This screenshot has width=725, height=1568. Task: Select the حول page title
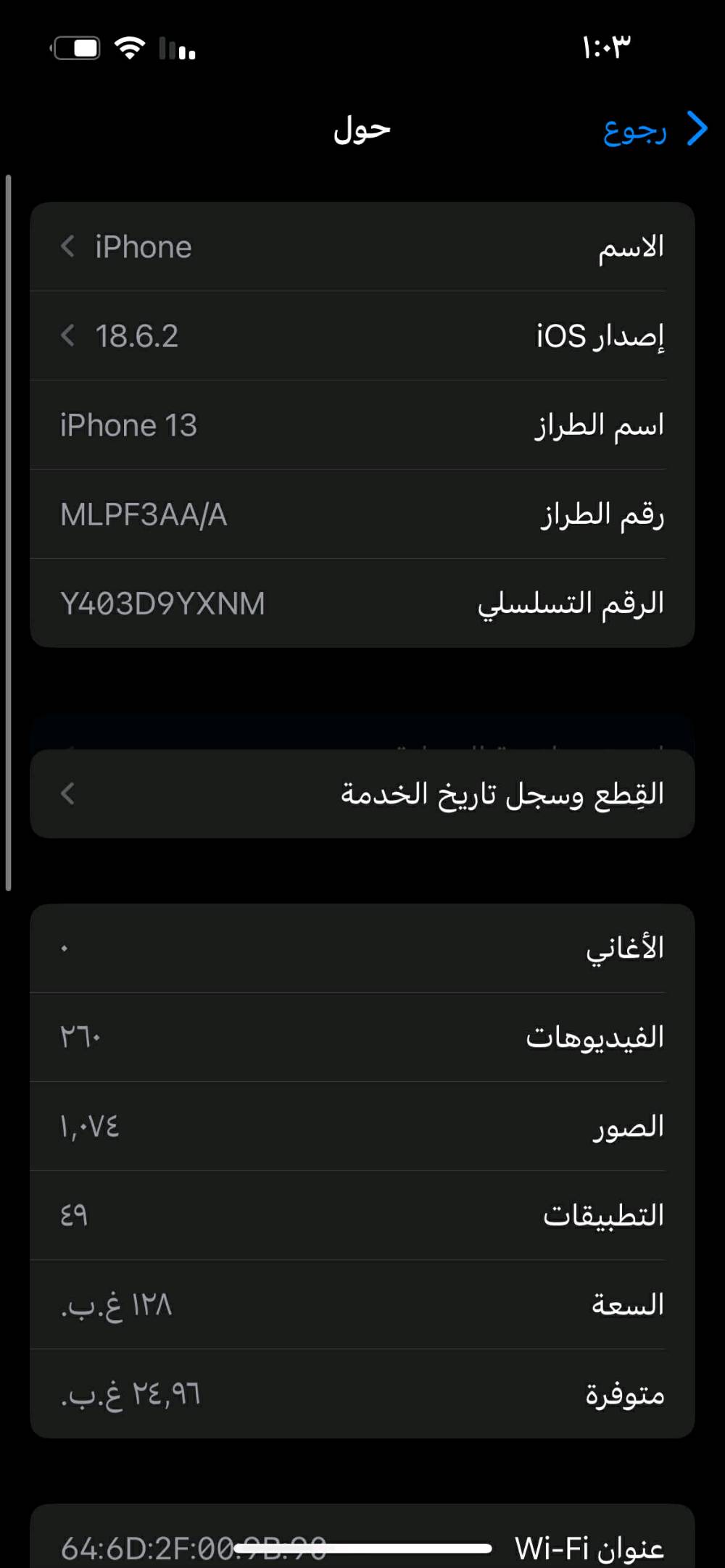tap(360, 129)
